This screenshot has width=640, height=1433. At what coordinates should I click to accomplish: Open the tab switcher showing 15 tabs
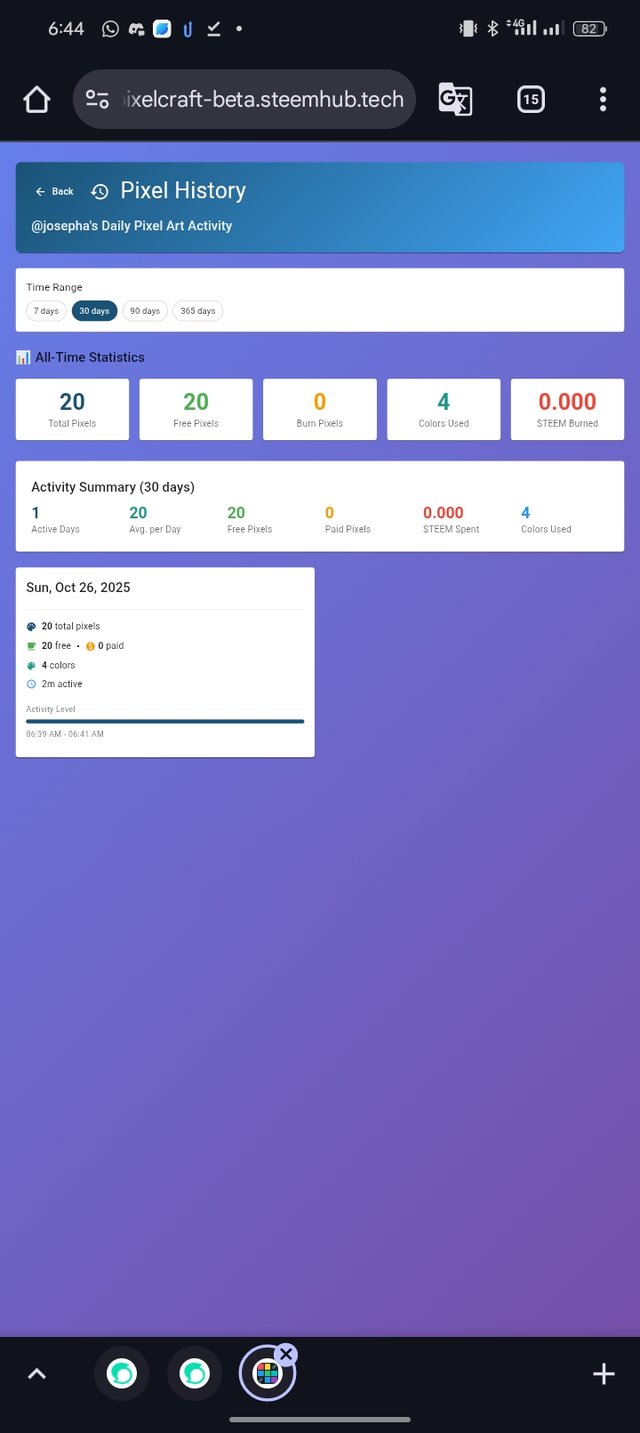click(531, 99)
